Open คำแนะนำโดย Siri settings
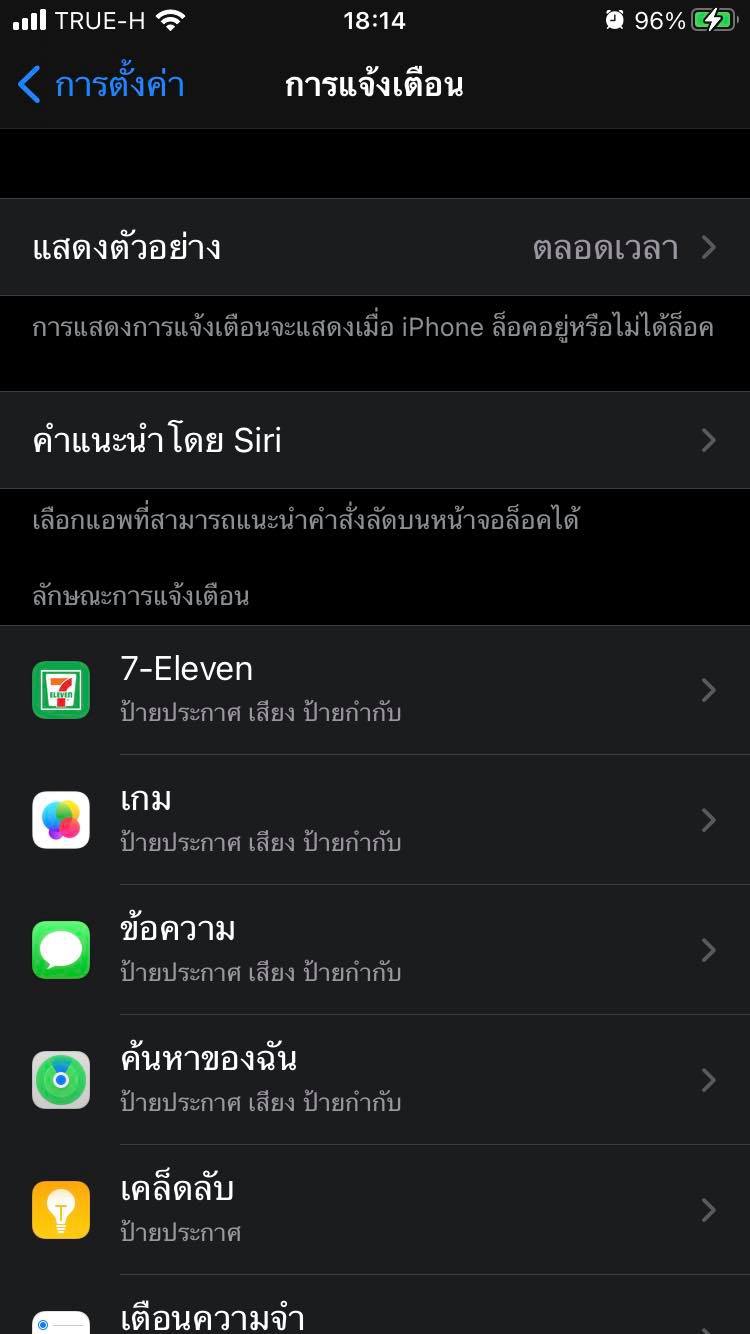This screenshot has width=750, height=1334. (x=375, y=440)
